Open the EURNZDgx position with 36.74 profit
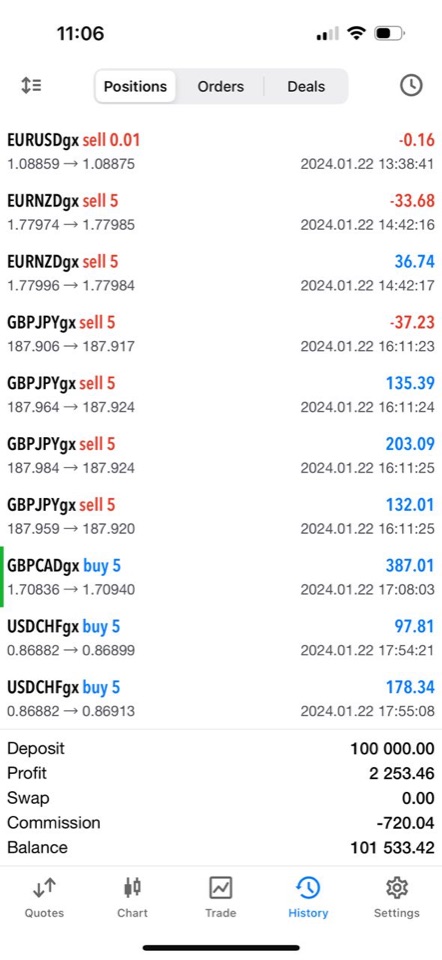Image resolution: width=442 pixels, height=960 pixels. 221,273
